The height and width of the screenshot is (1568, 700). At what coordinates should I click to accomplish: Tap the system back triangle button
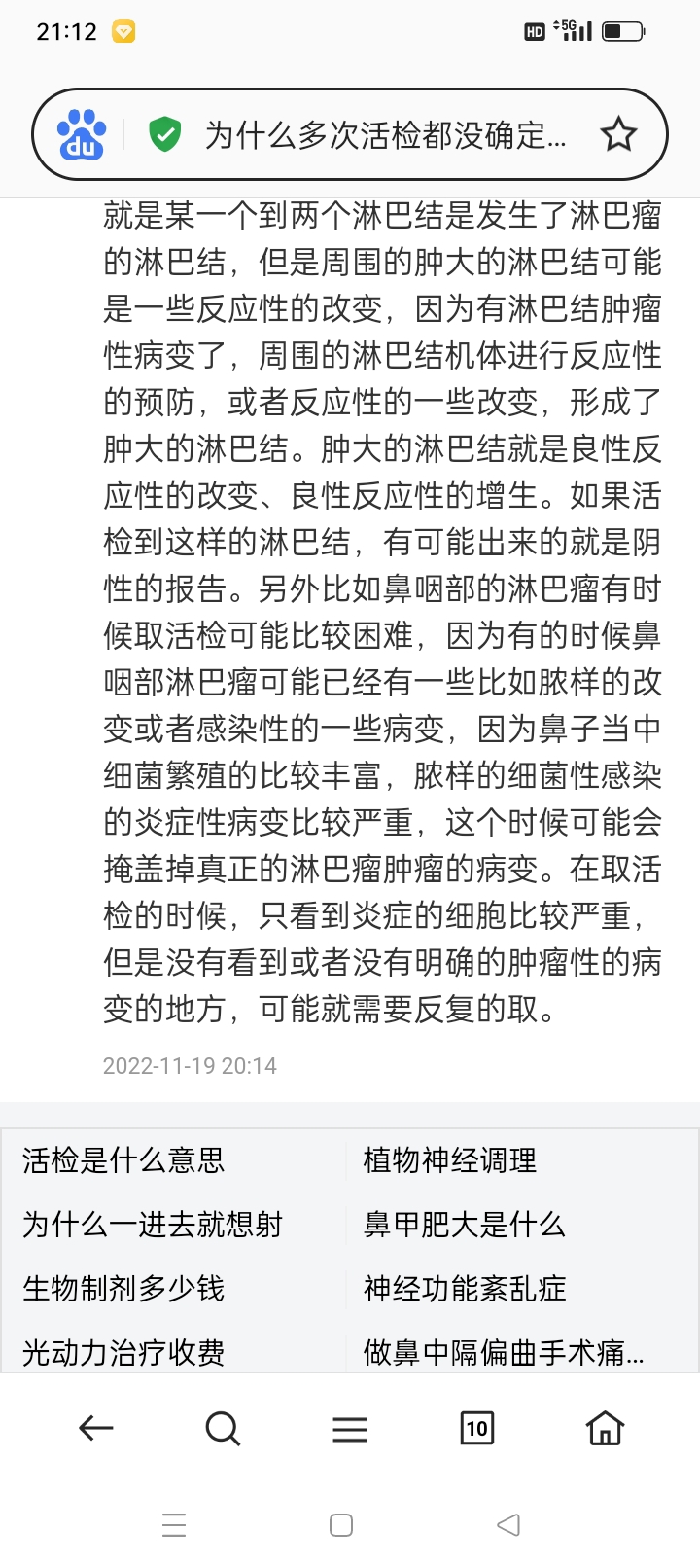pyautogui.click(x=508, y=1525)
